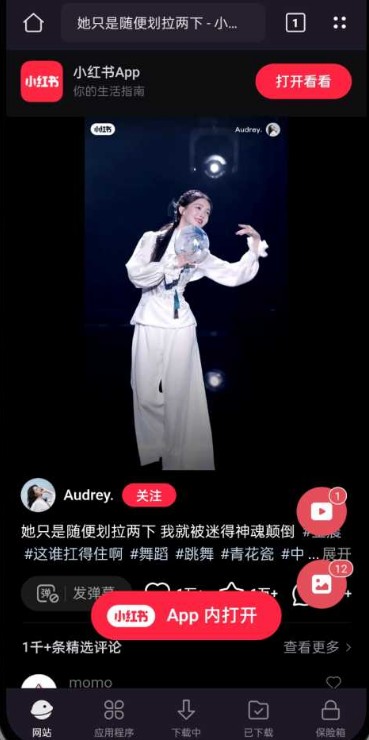Tap the App 内打开 button
Image resolution: width=369 pixels, height=740 pixels.
click(x=186, y=616)
